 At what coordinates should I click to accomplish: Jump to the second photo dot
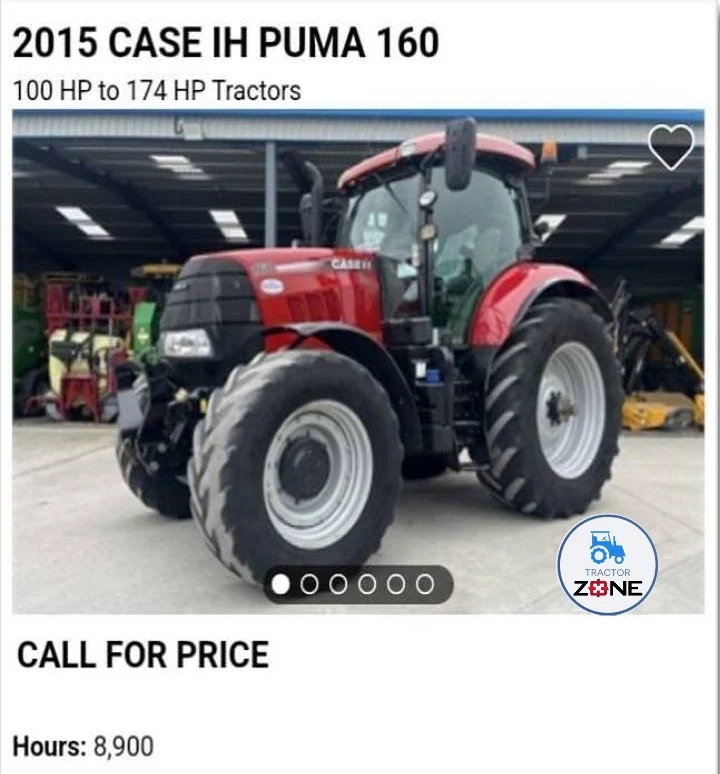click(x=310, y=584)
